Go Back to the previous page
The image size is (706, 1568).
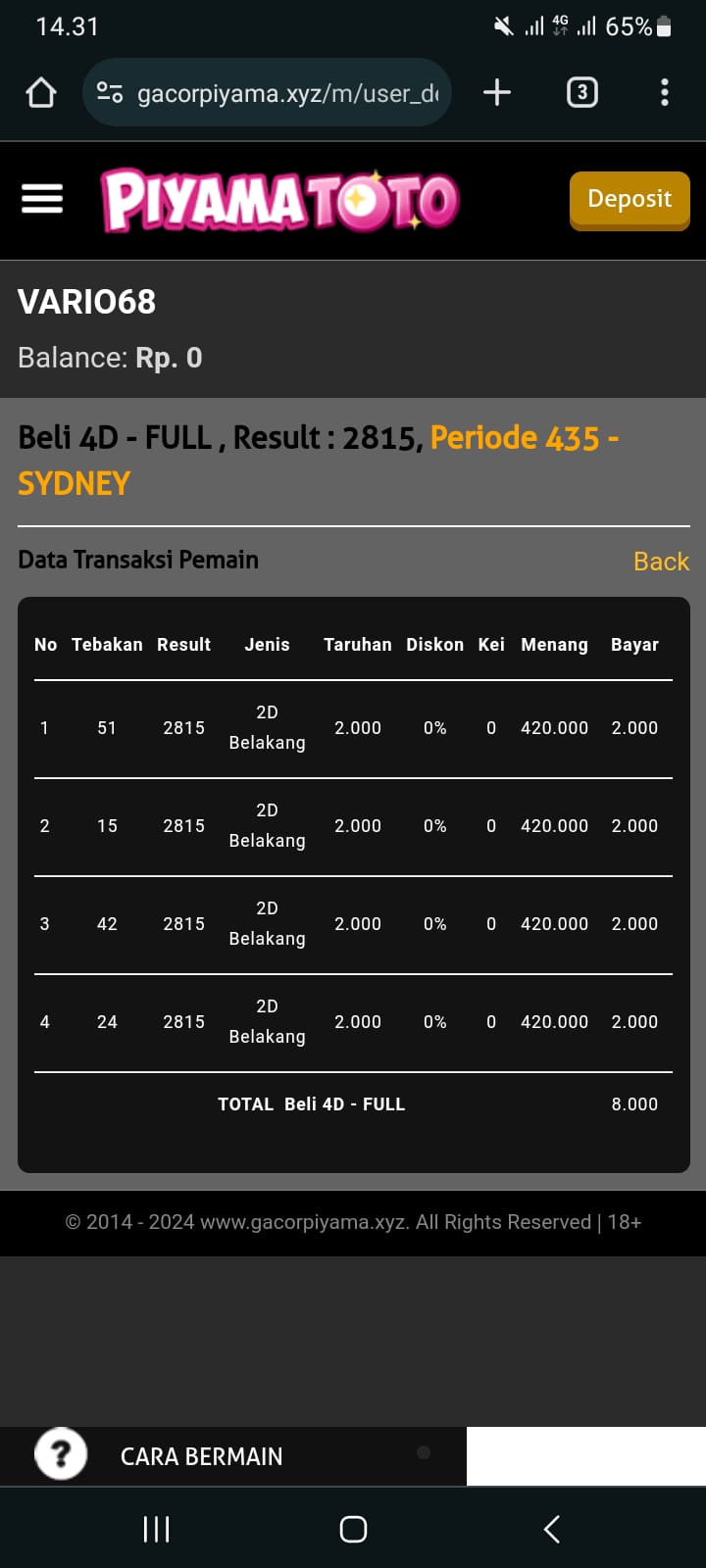pyautogui.click(x=661, y=562)
